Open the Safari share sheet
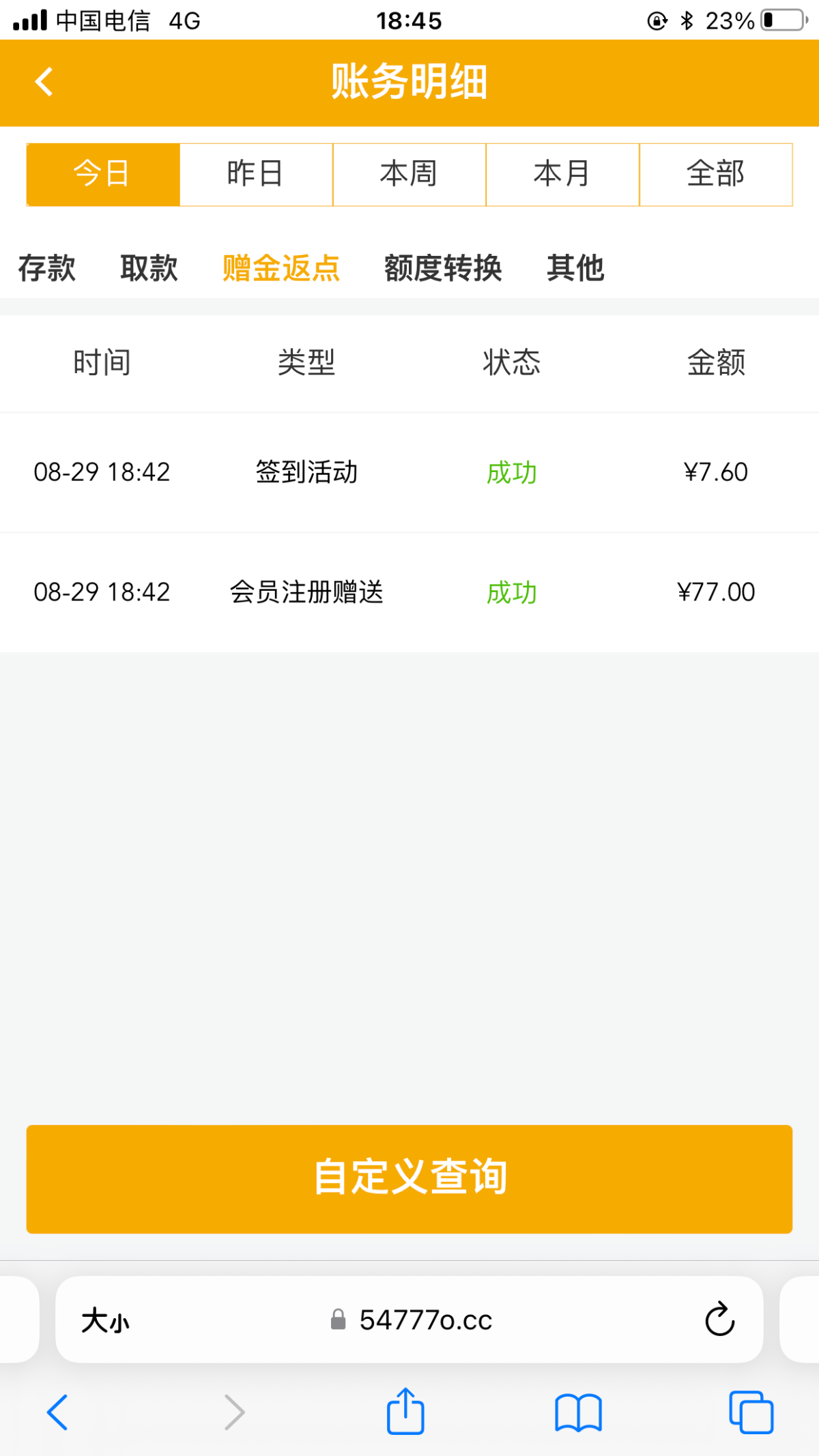 (x=405, y=1411)
